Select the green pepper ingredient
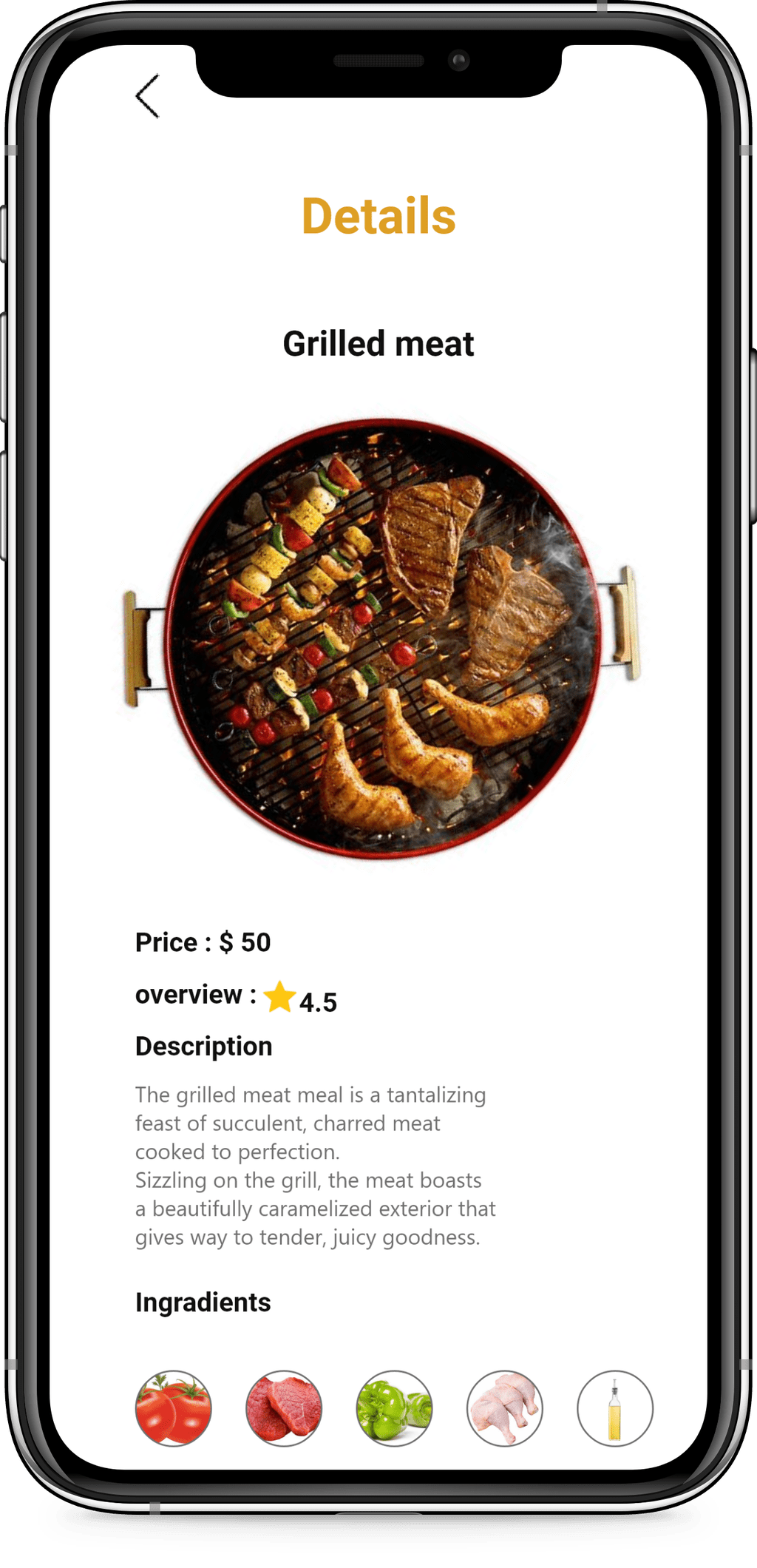 394,1408
